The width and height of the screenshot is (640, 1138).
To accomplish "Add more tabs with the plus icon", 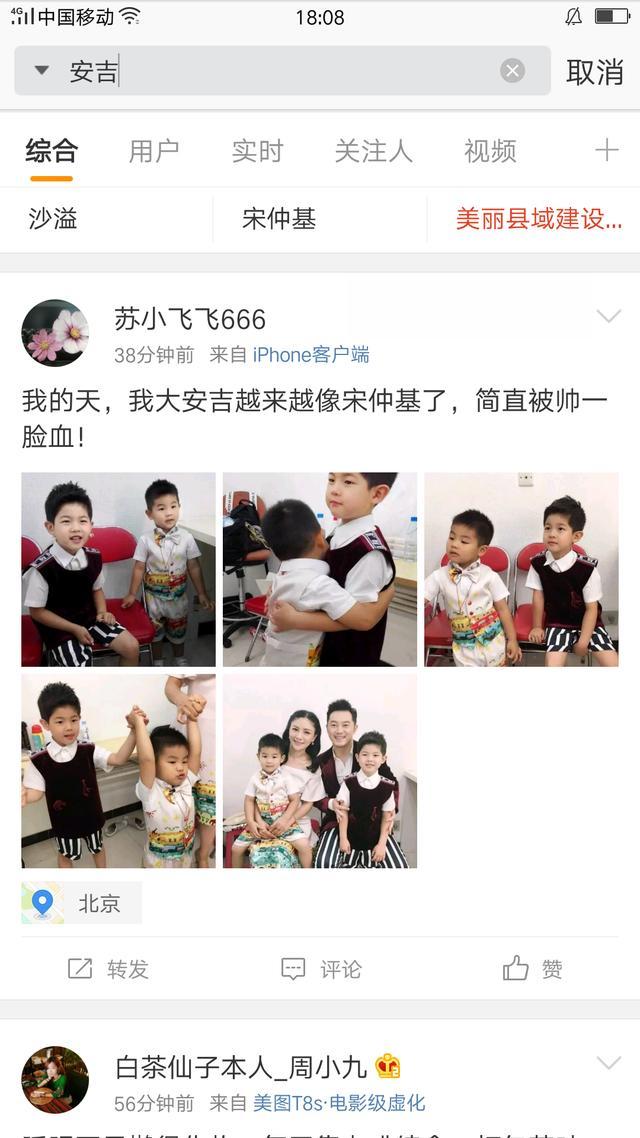I will tap(607, 151).
